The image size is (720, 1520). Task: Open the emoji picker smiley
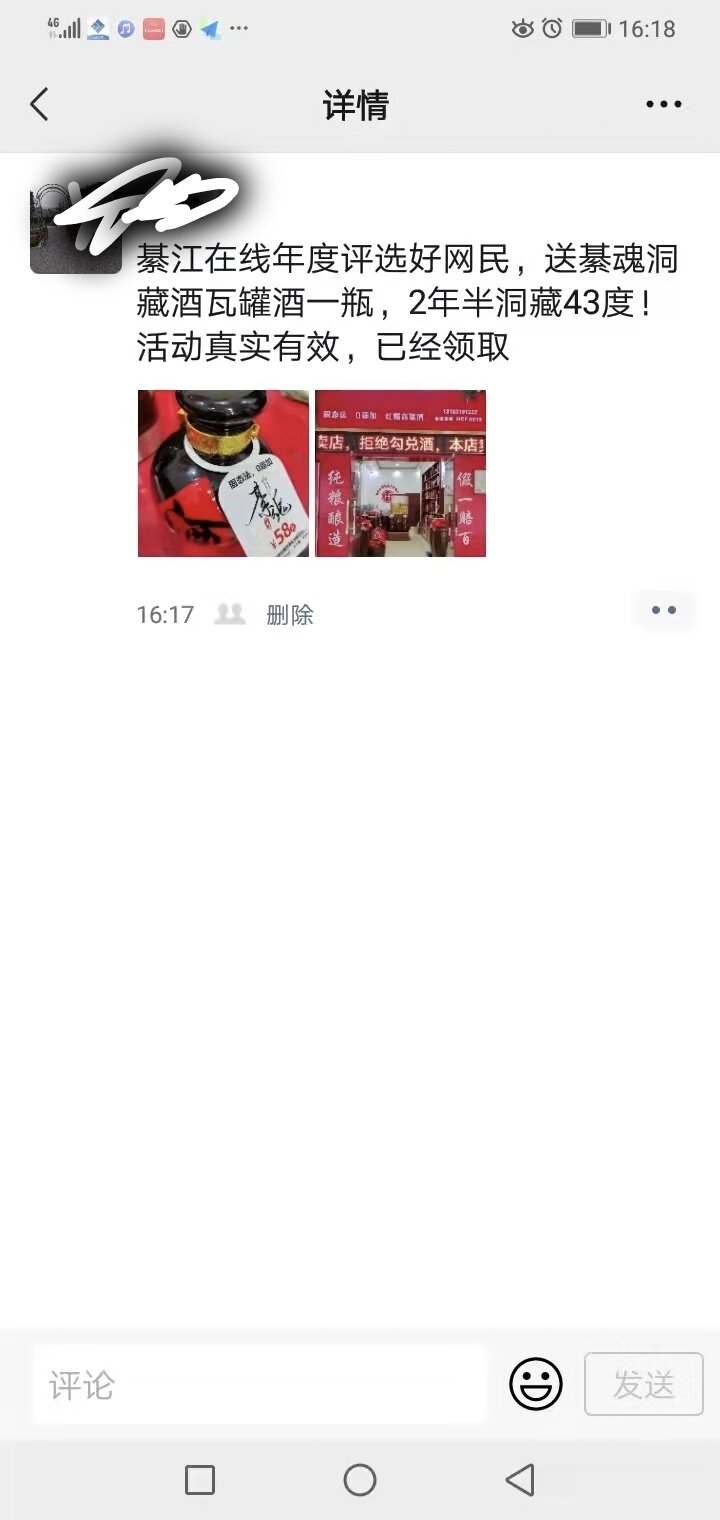click(536, 1384)
